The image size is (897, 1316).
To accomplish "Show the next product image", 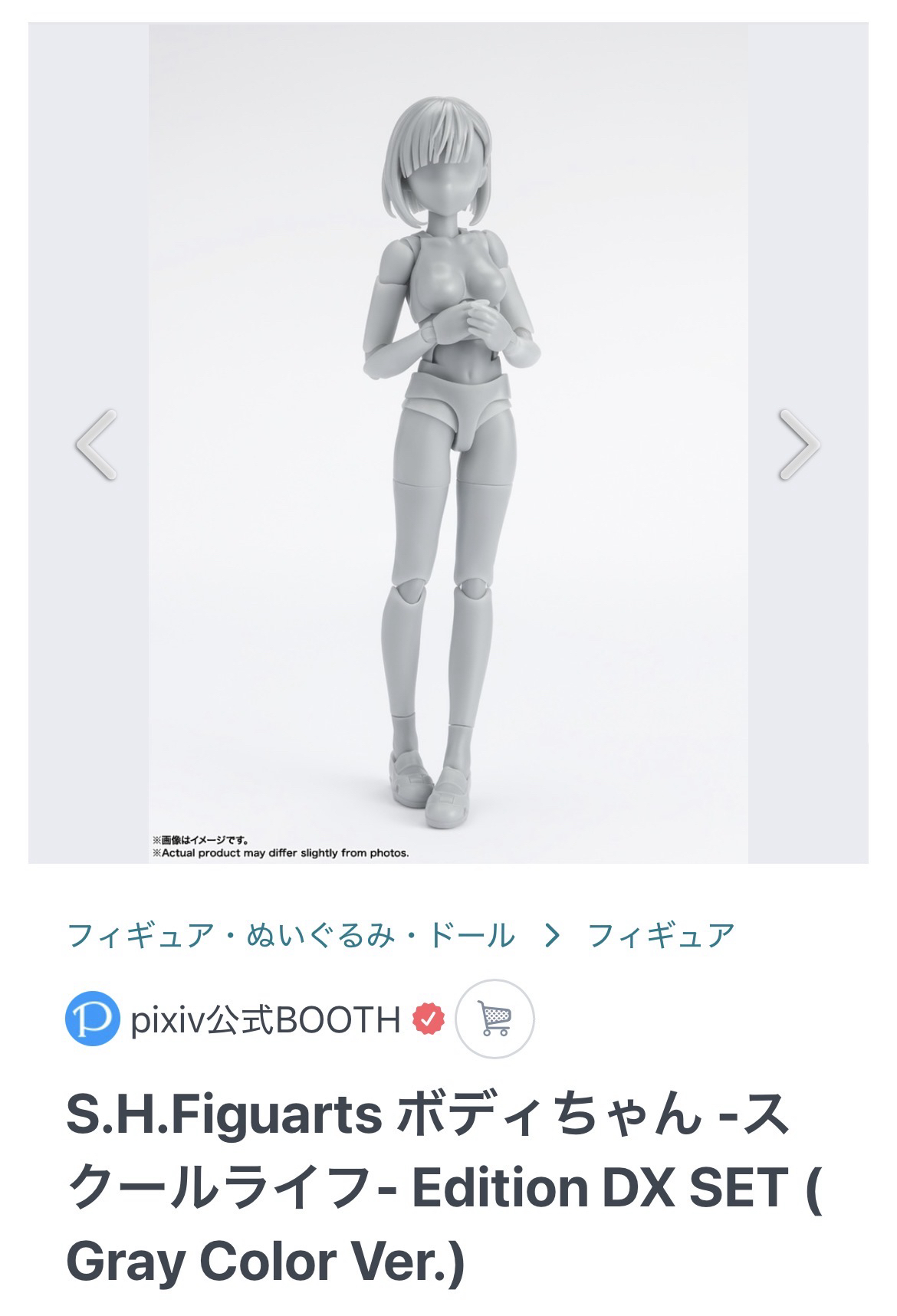I will 800,445.
